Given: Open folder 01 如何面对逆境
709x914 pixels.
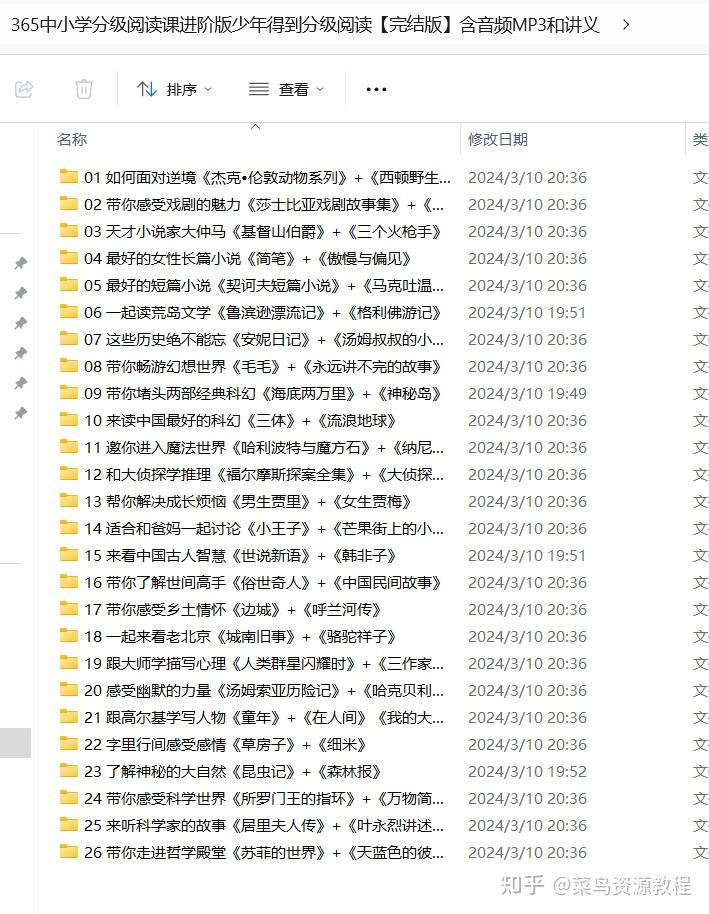Looking at the screenshot, I should (255, 177).
